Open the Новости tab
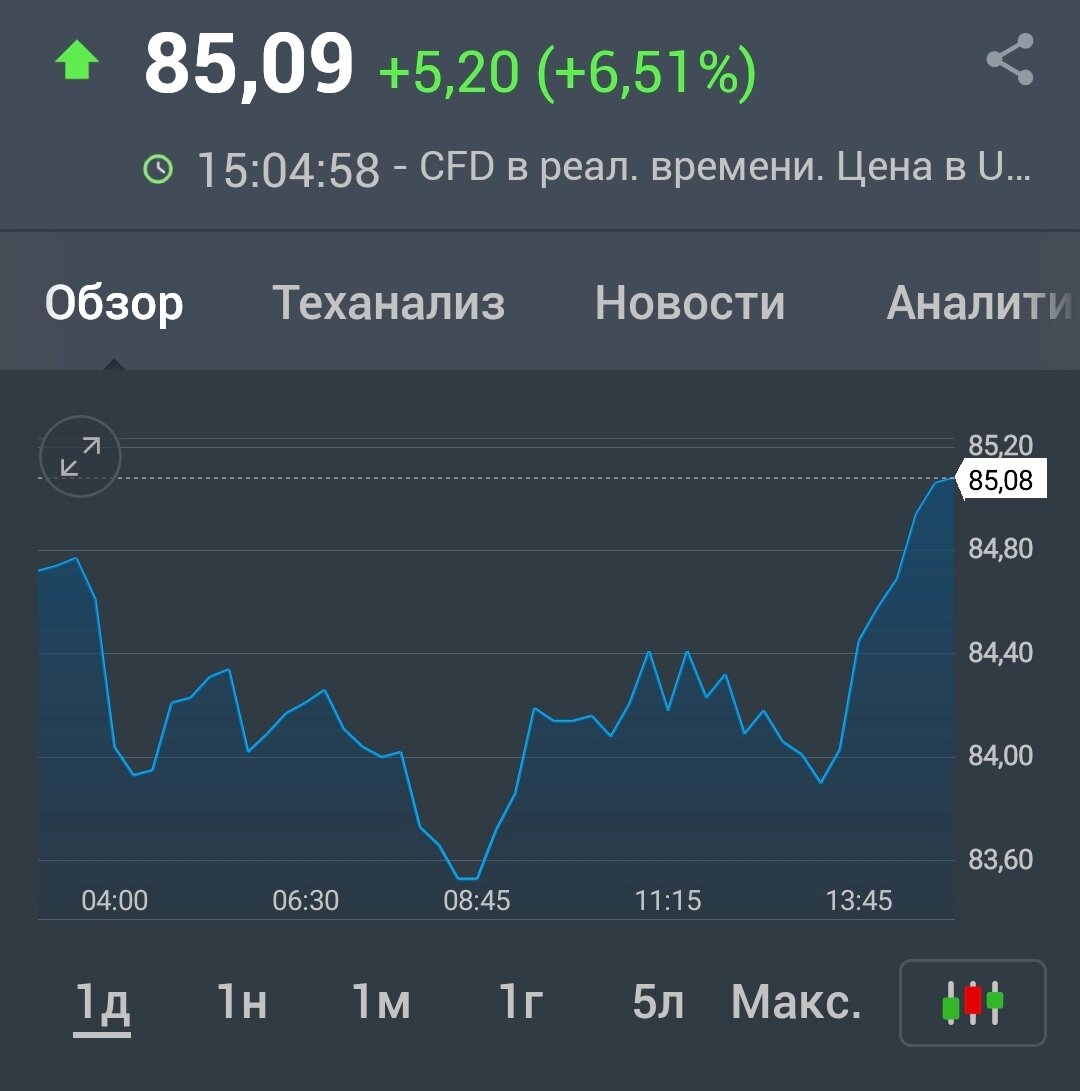Viewport: 1080px width, 1091px height. tap(689, 302)
